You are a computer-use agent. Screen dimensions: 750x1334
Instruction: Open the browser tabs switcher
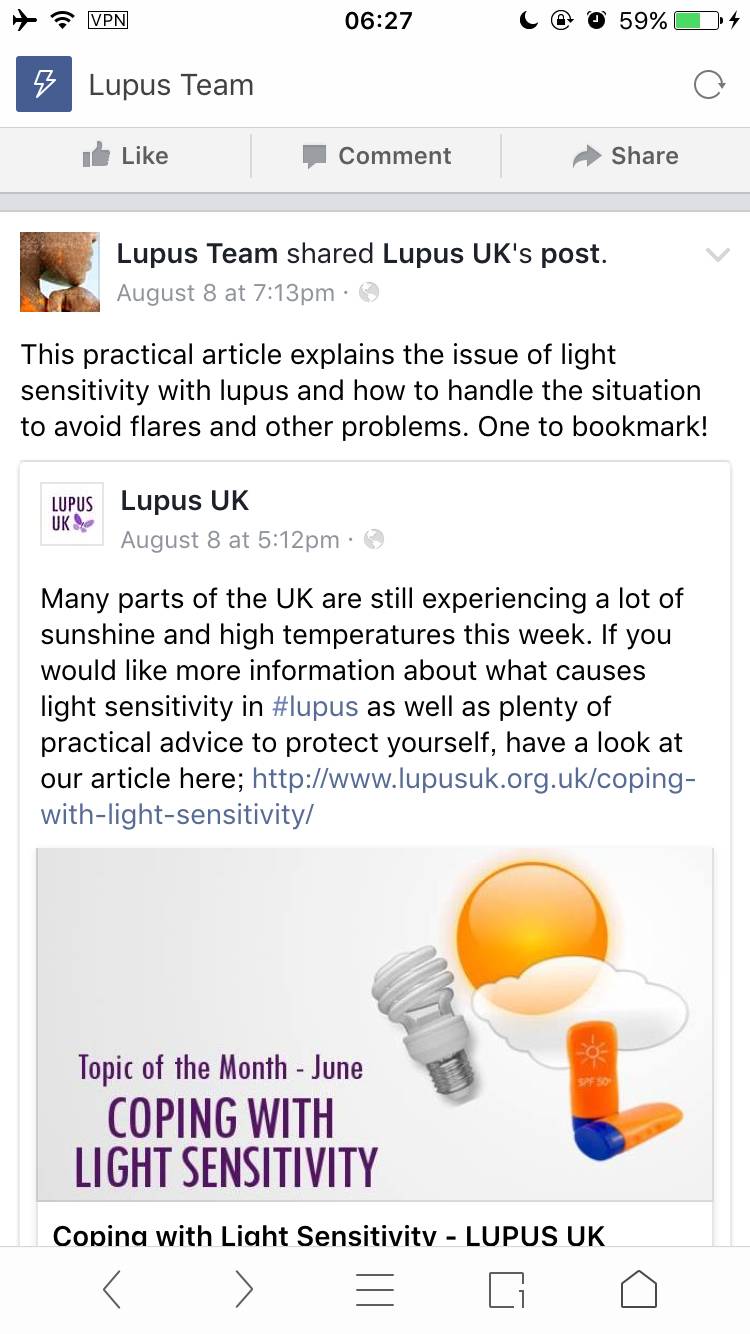click(506, 1290)
